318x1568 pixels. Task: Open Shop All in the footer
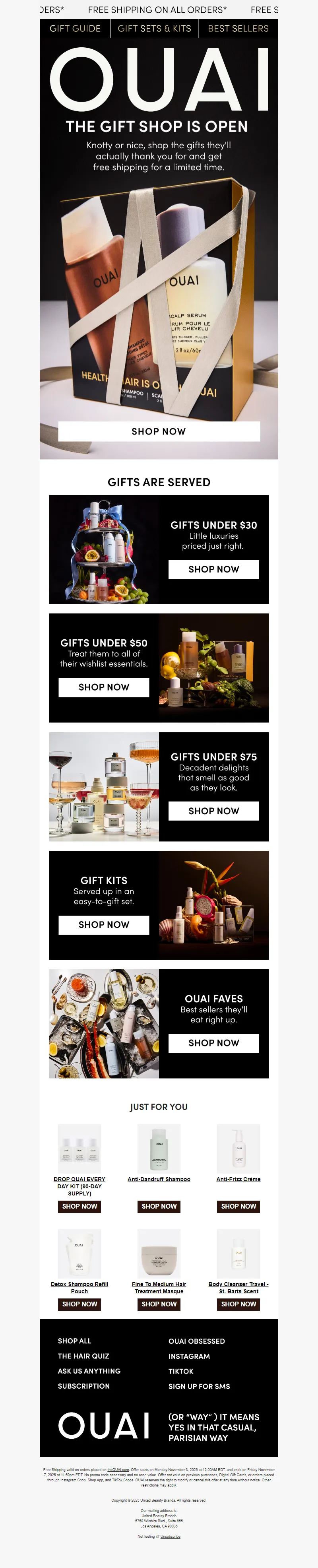tap(74, 1341)
